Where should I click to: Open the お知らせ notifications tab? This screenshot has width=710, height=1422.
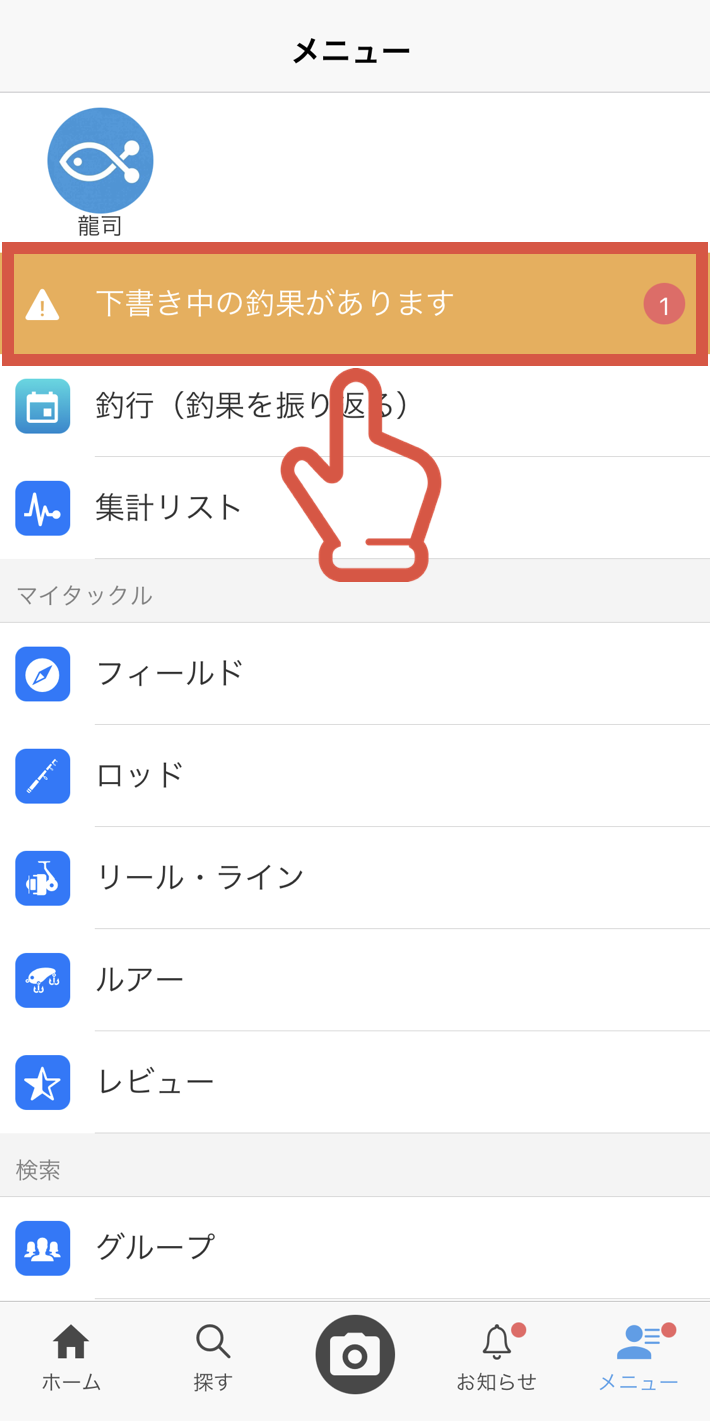(497, 1358)
